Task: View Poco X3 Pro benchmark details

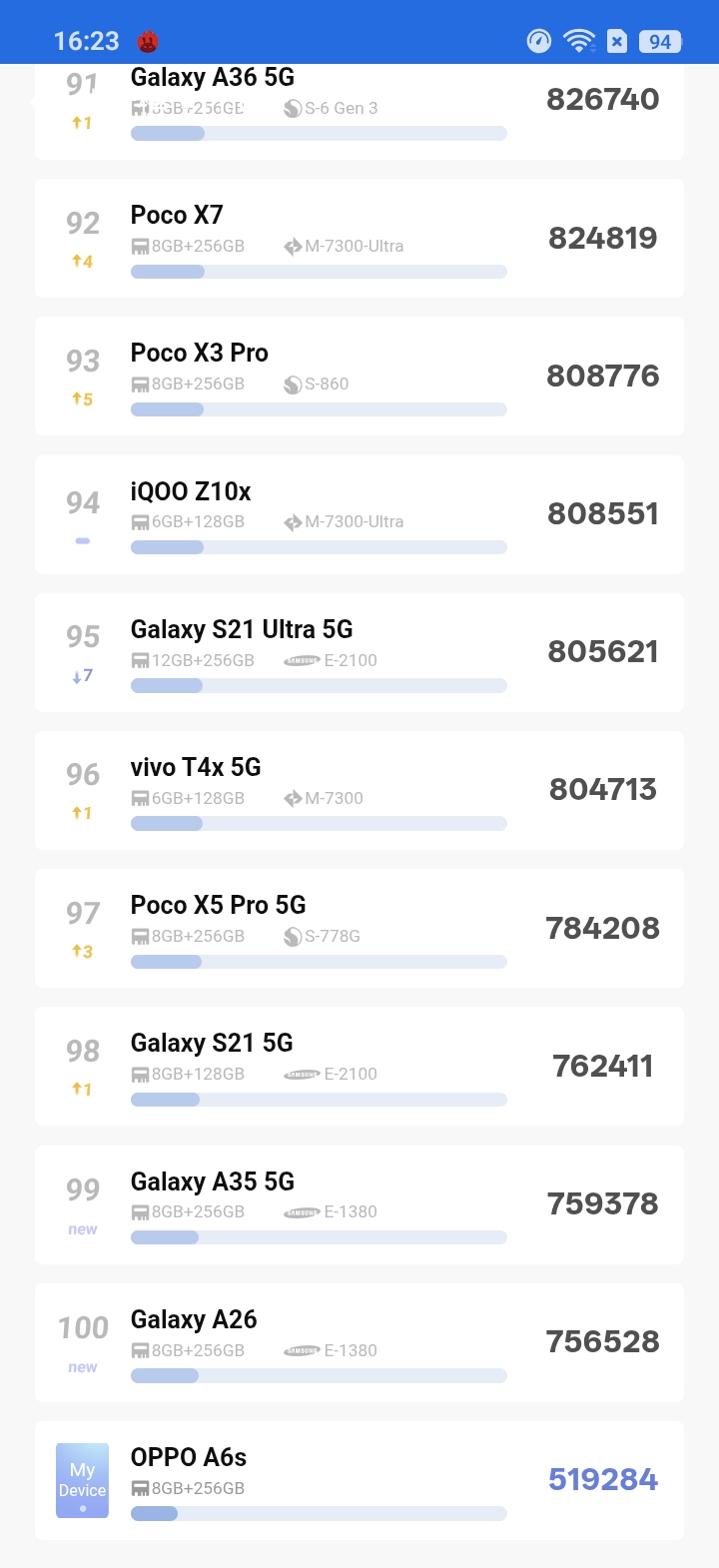Action: tap(359, 376)
